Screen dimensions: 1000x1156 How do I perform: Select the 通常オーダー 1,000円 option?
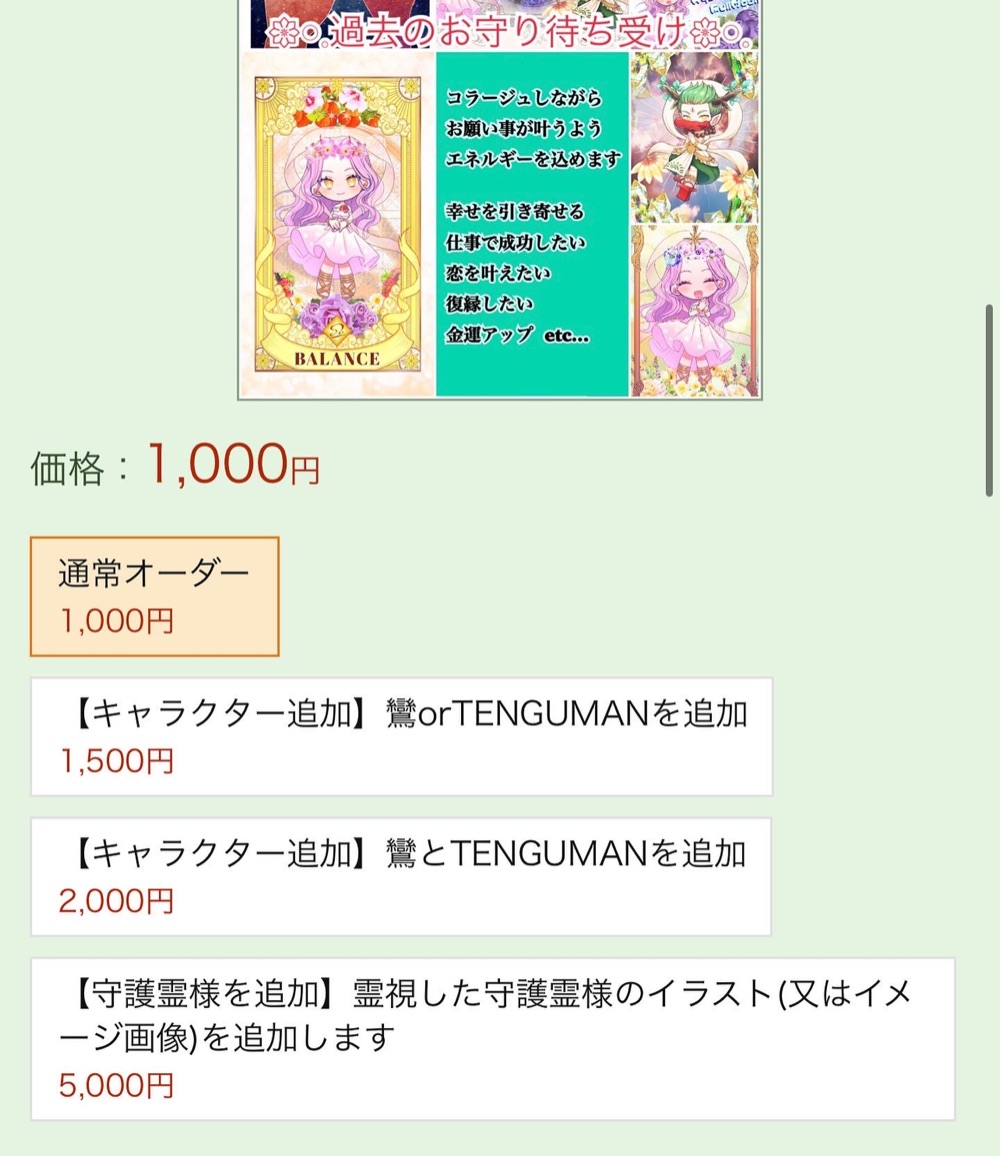(x=154, y=596)
